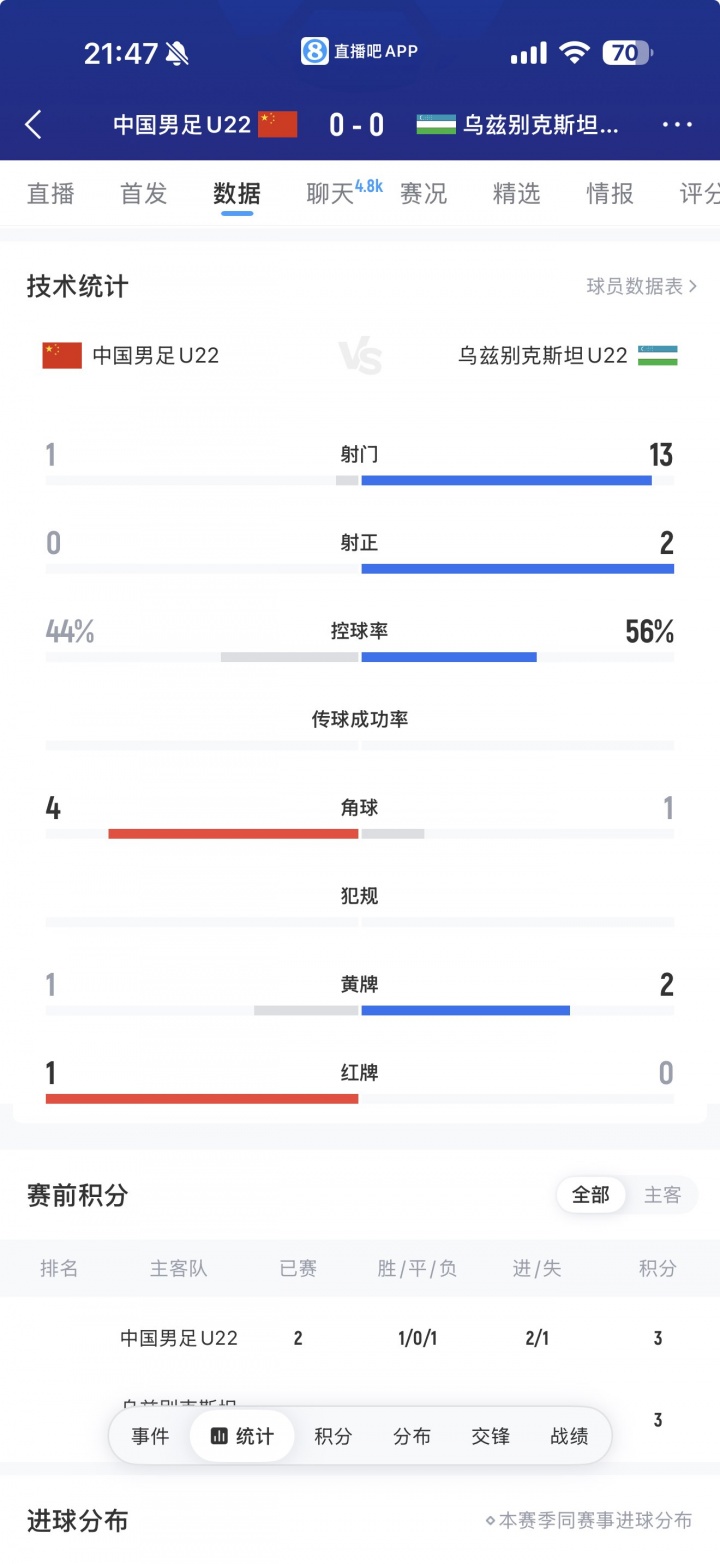
Task: Jump to the 事件 section
Action: pos(150,1436)
